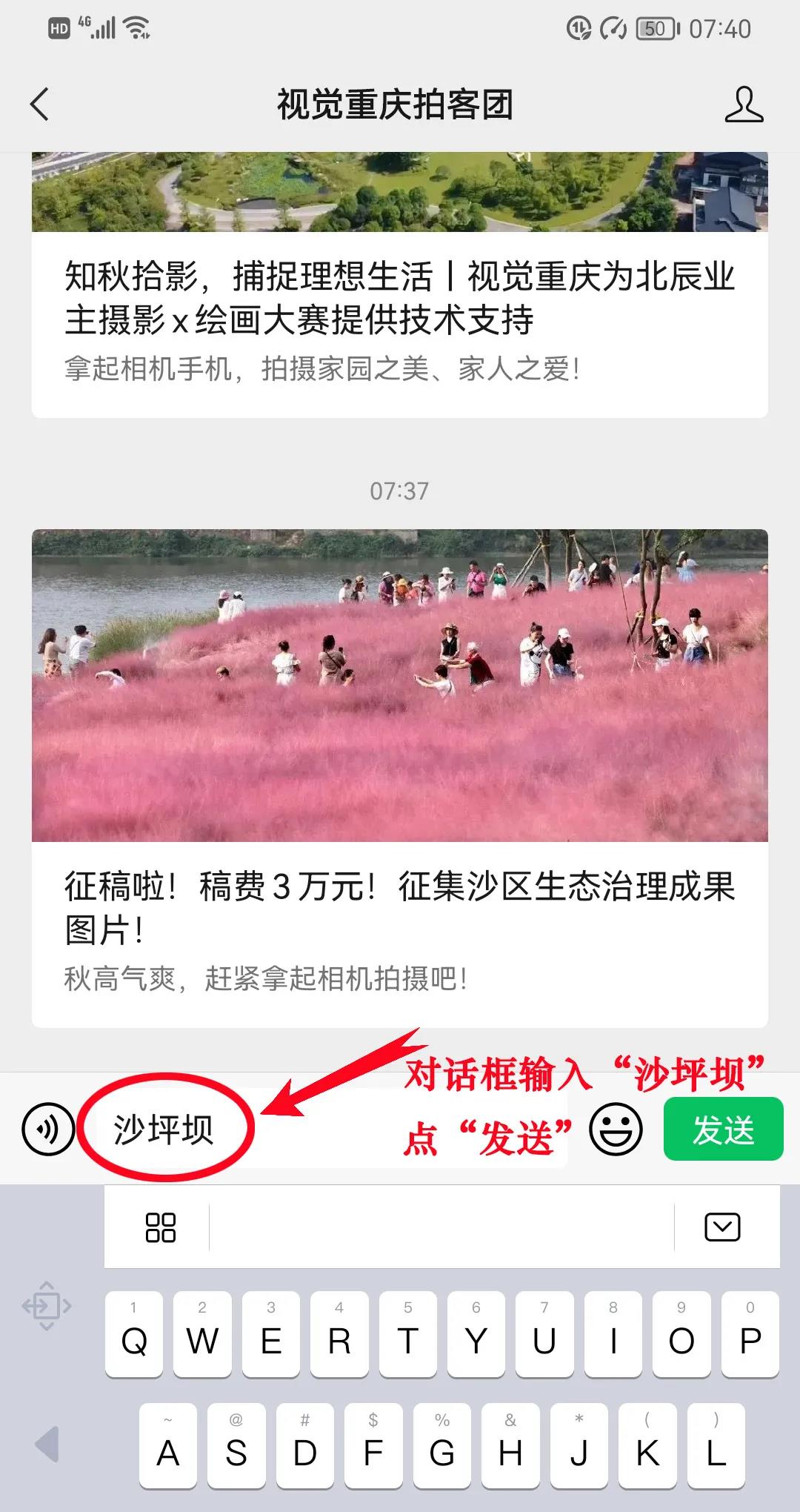
Task: Go back from 视觉重庆拍客团 chat
Action: pyautogui.click(x=40, y=104)
